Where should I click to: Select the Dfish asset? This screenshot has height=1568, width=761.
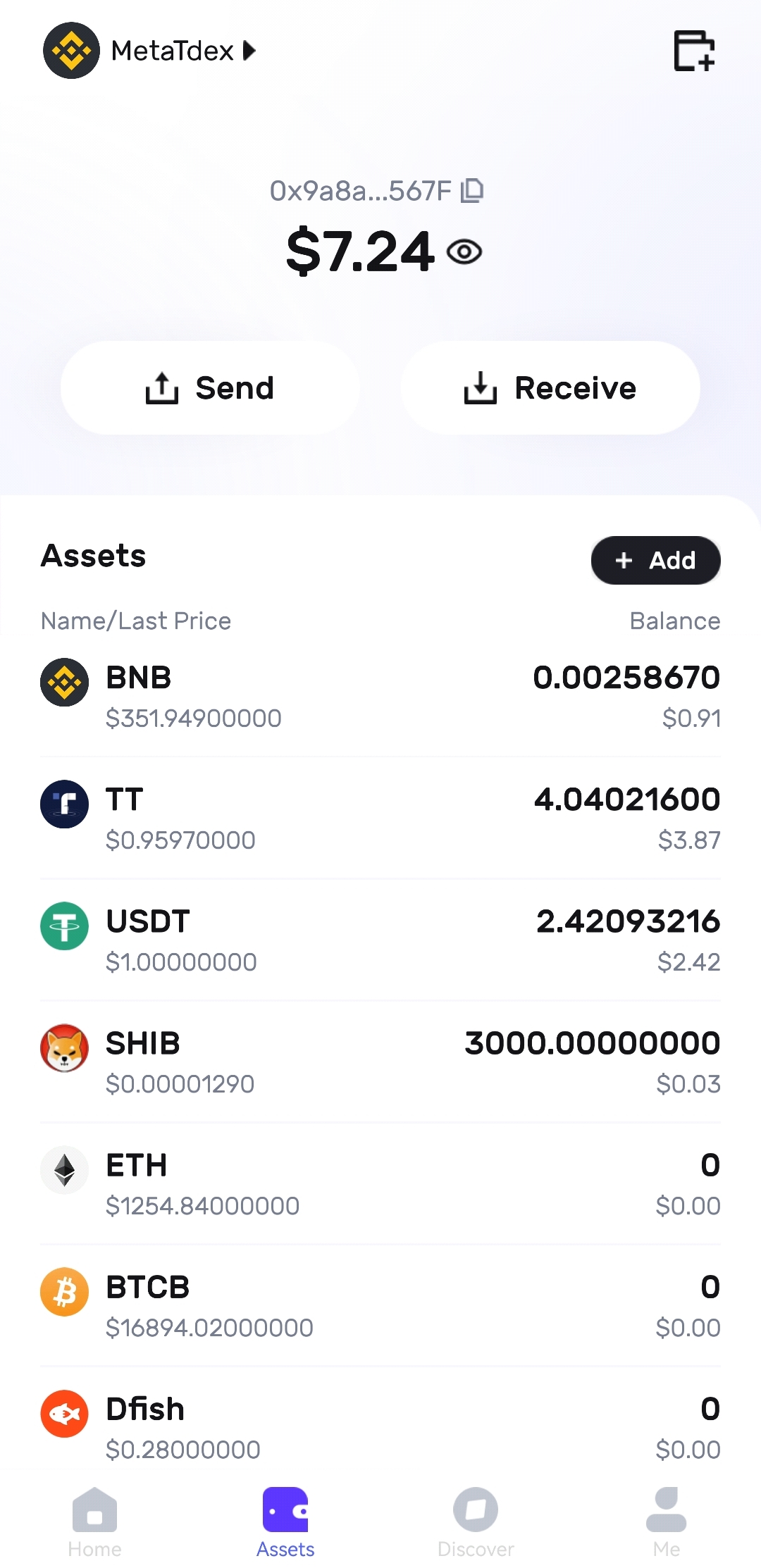point(380,1428)
